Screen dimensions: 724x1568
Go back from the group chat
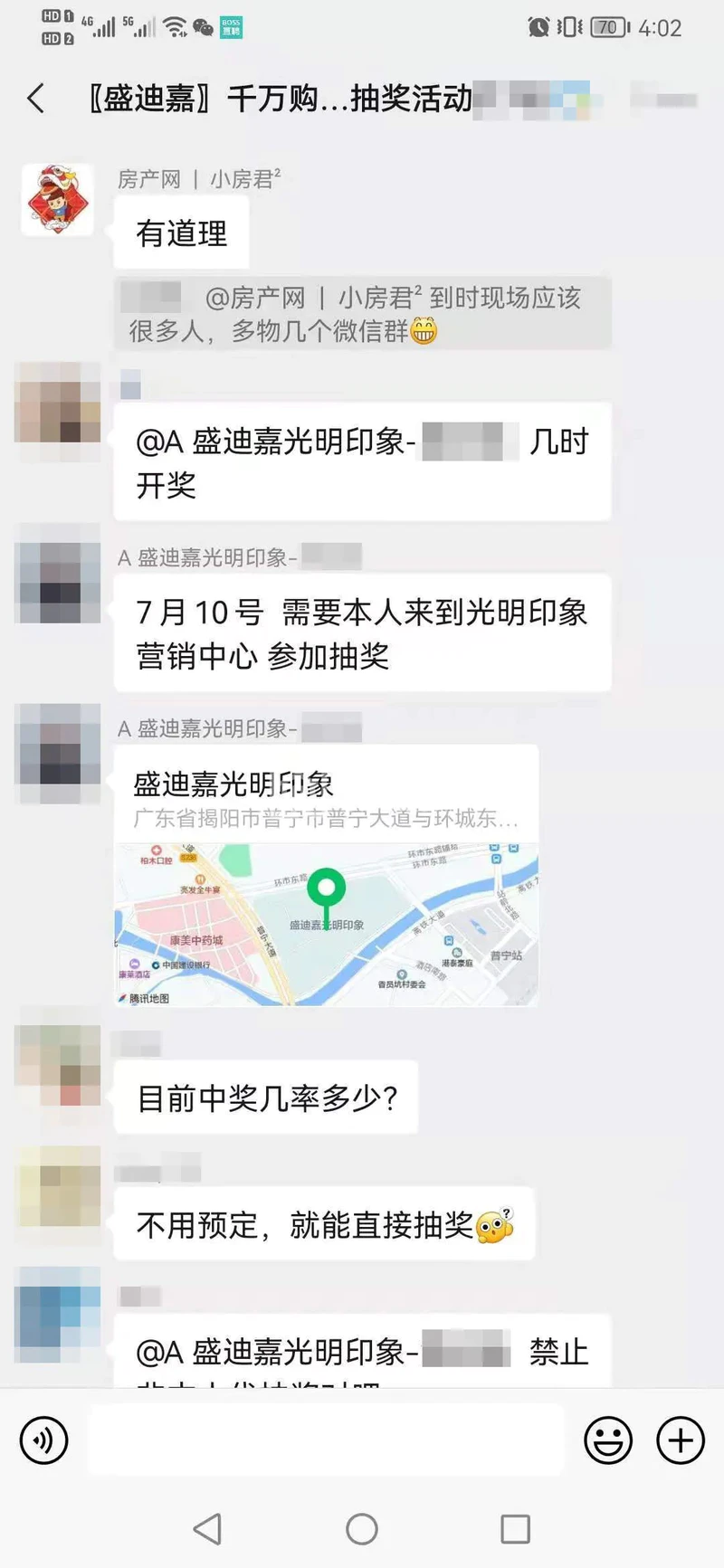coord(36,99)
